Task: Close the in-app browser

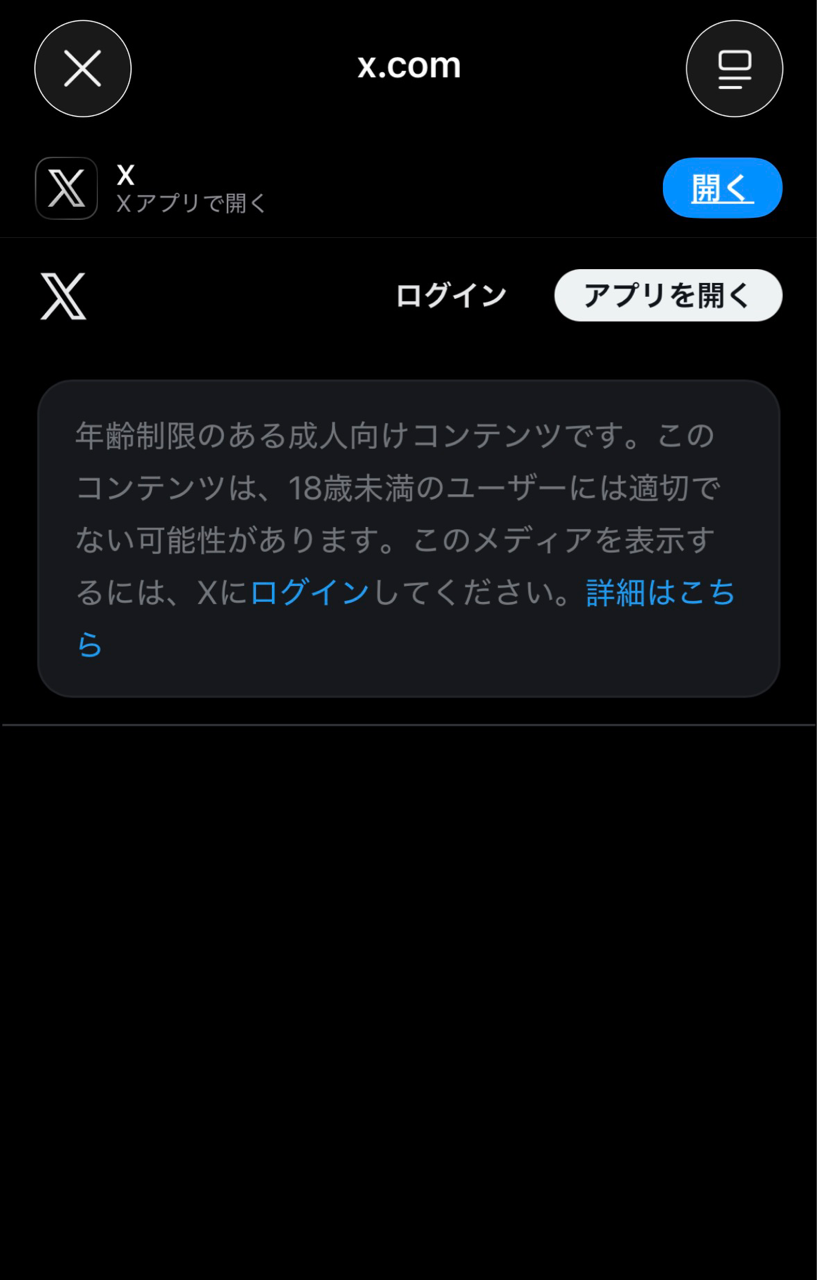Action: point(83,69)
